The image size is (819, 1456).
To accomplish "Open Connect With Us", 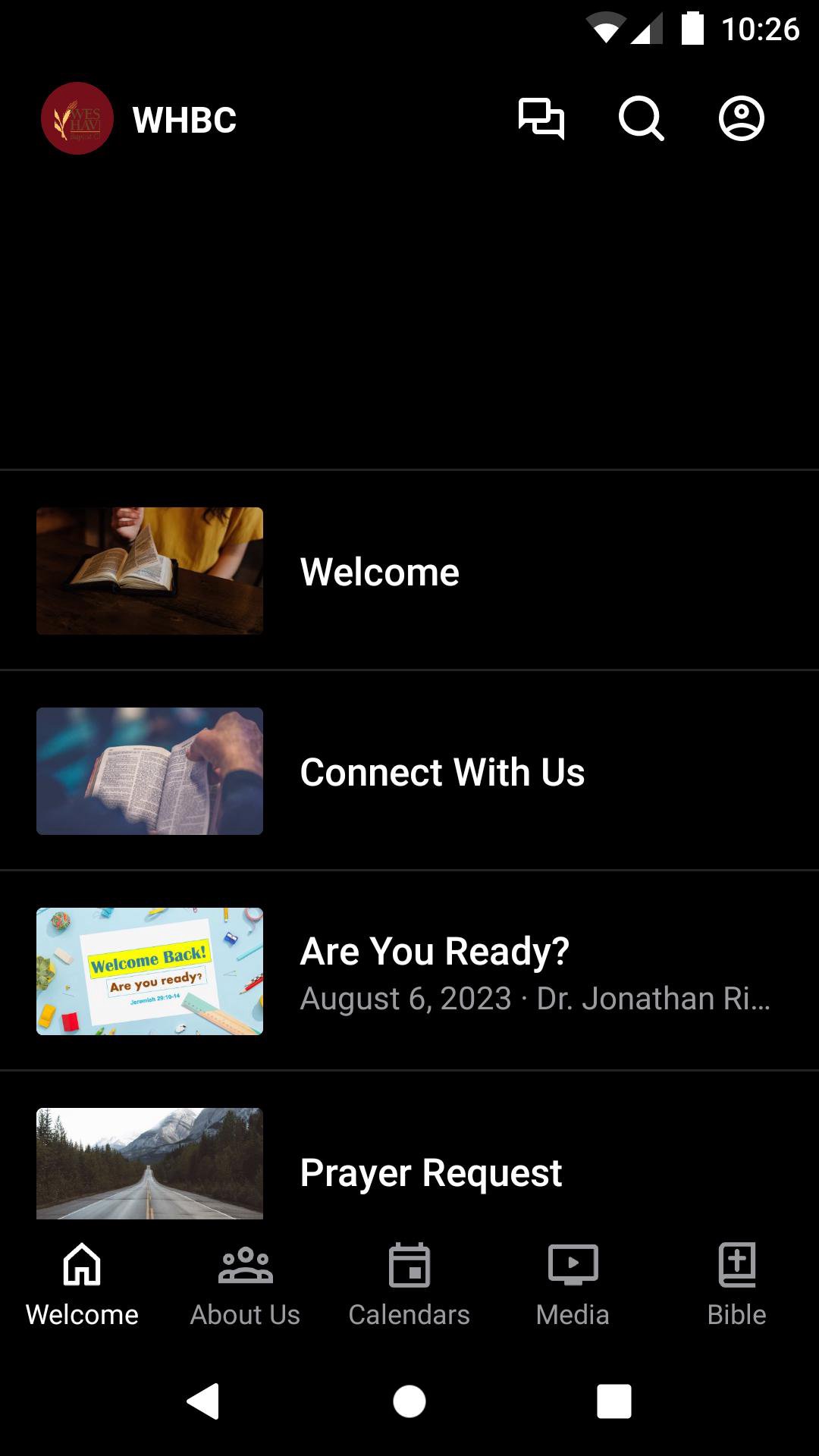I will [x=409, y=771].
